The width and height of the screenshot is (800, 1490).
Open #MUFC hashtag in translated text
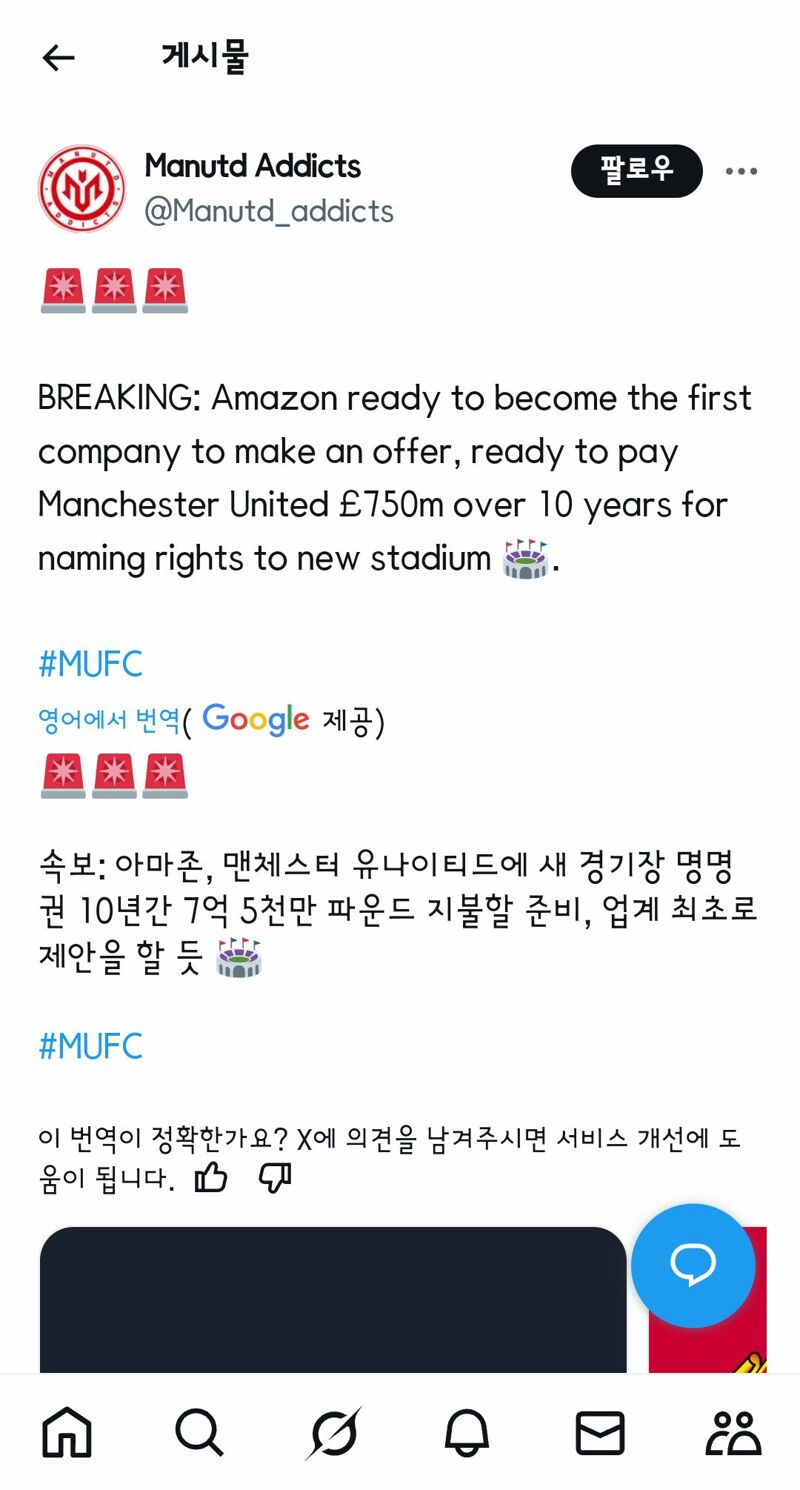pyautogui.click(x=90, y=1047)
